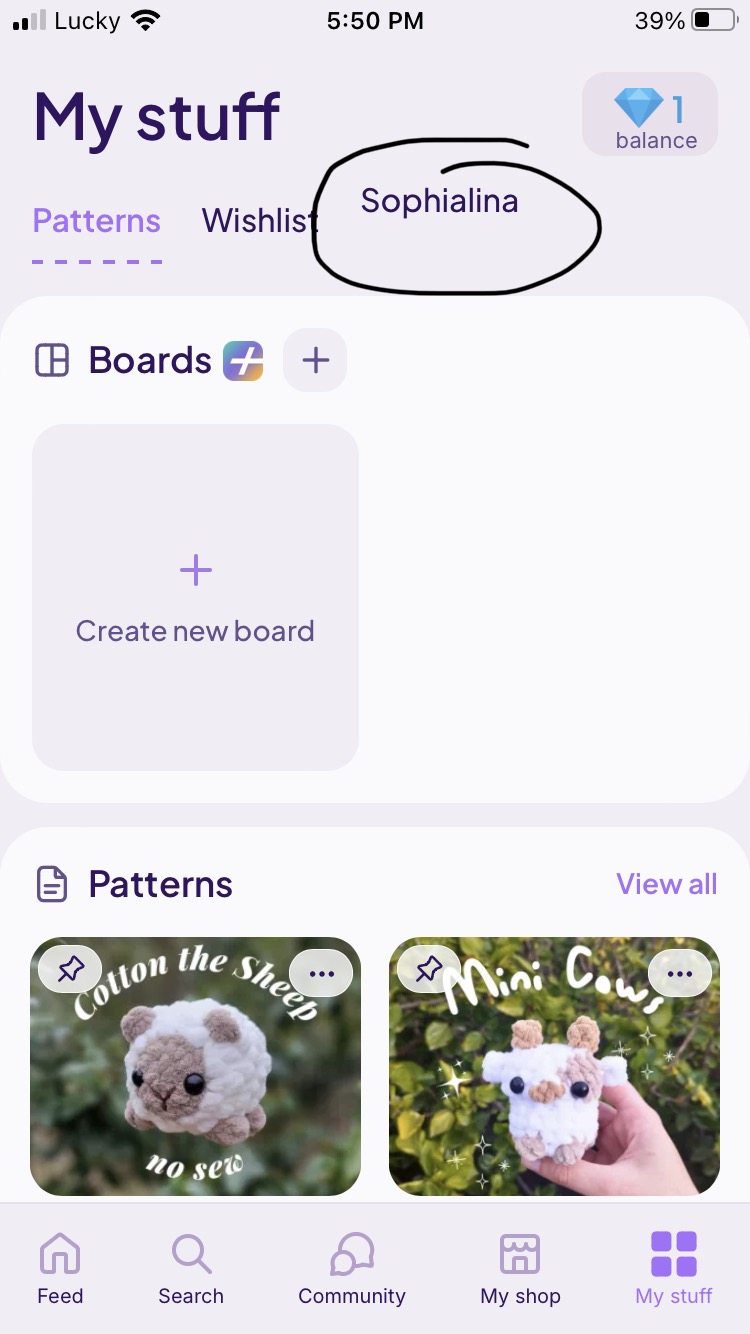The width and height of the screenshot is (750, 1334).
Task: Tap the Create new board card
Action: pos(195,597)
